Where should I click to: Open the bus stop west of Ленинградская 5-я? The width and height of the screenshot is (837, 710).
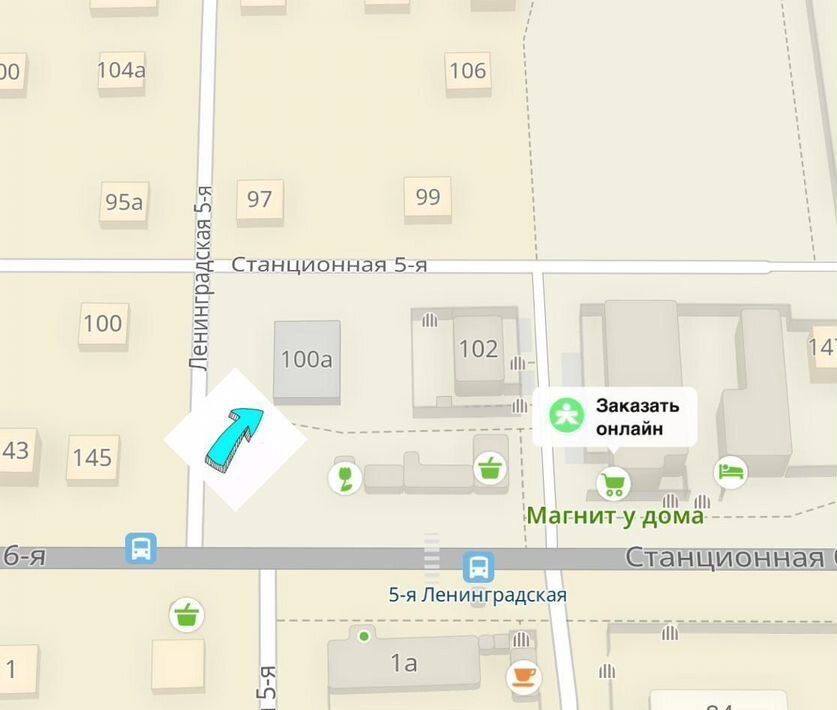coord(141,548)
